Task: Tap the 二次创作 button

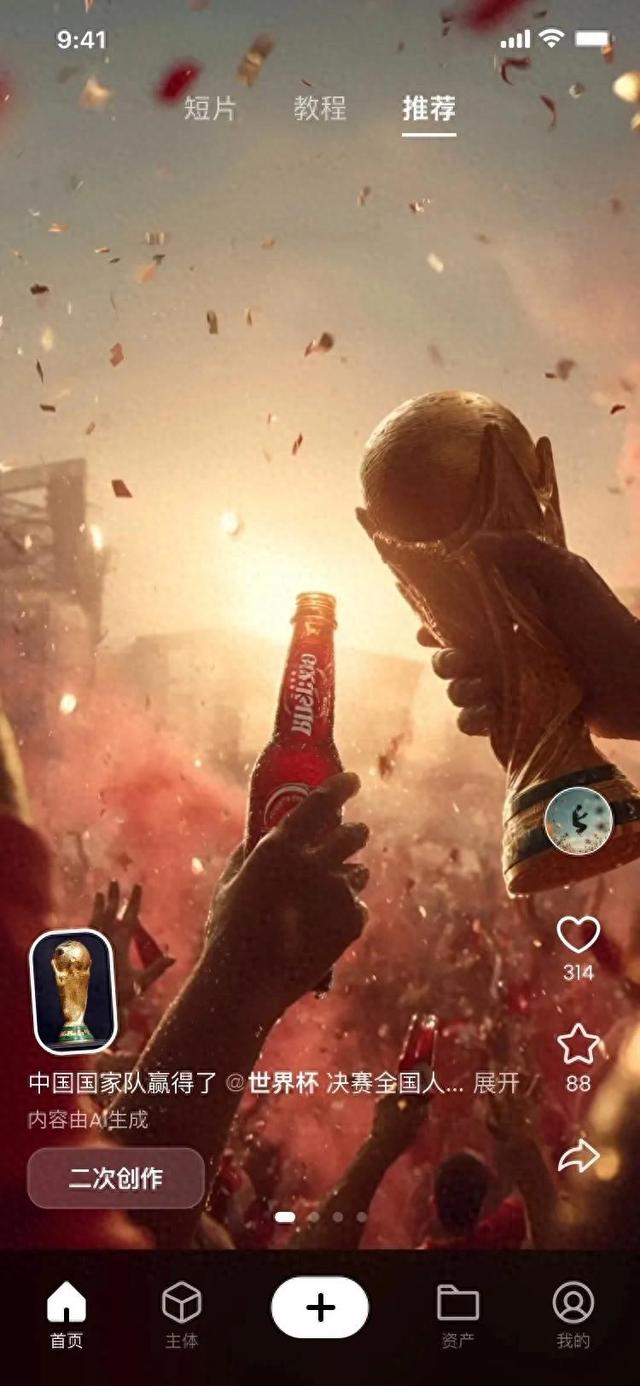Action: (x=116, y=1178)
